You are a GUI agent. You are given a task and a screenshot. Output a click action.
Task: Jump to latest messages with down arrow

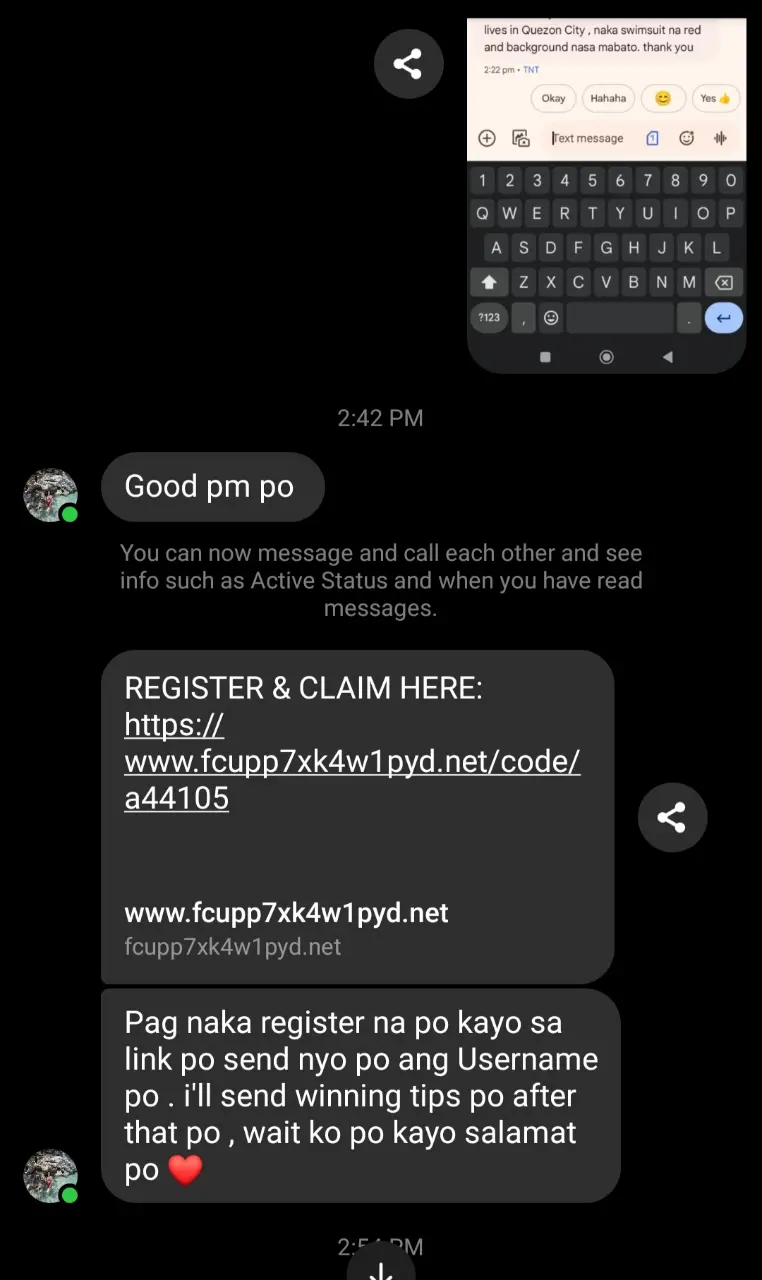click(x=380, y=1263)
